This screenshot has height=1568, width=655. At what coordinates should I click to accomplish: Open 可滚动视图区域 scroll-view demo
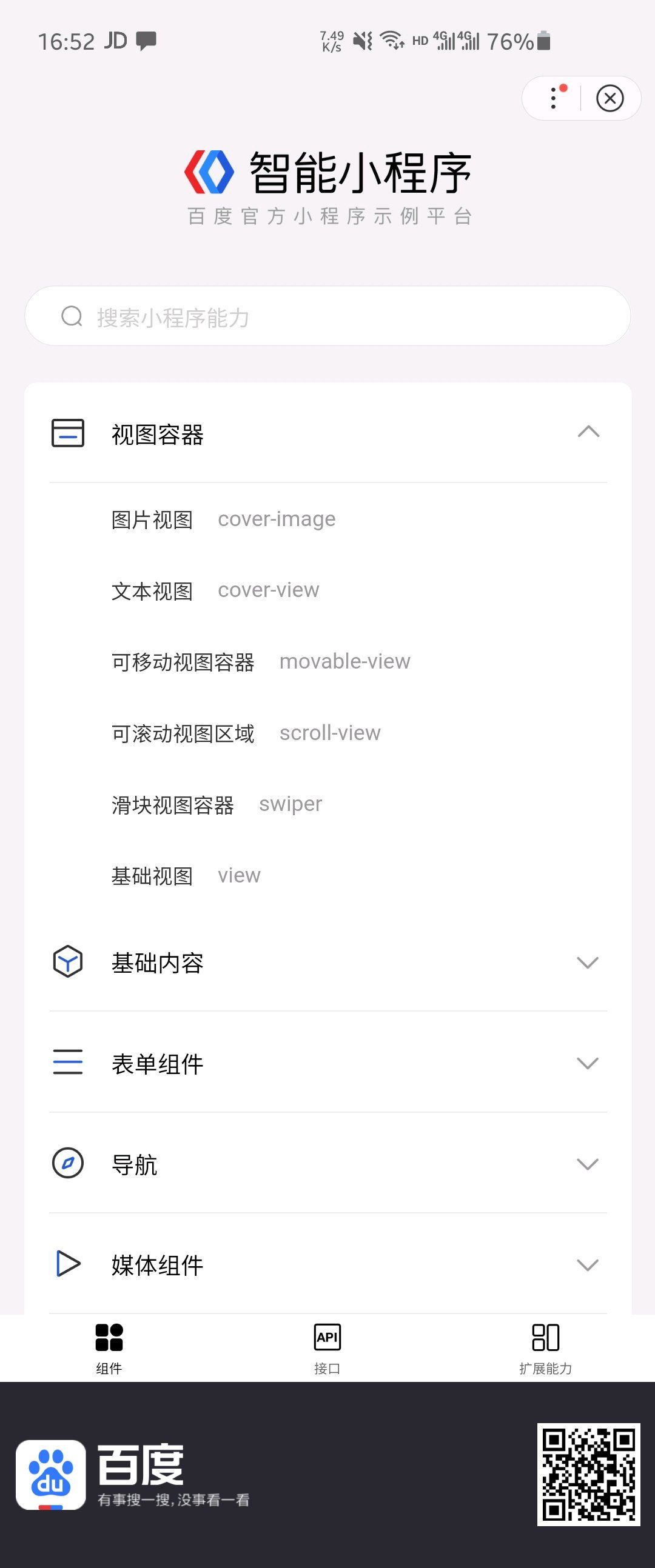pos(246,733)
